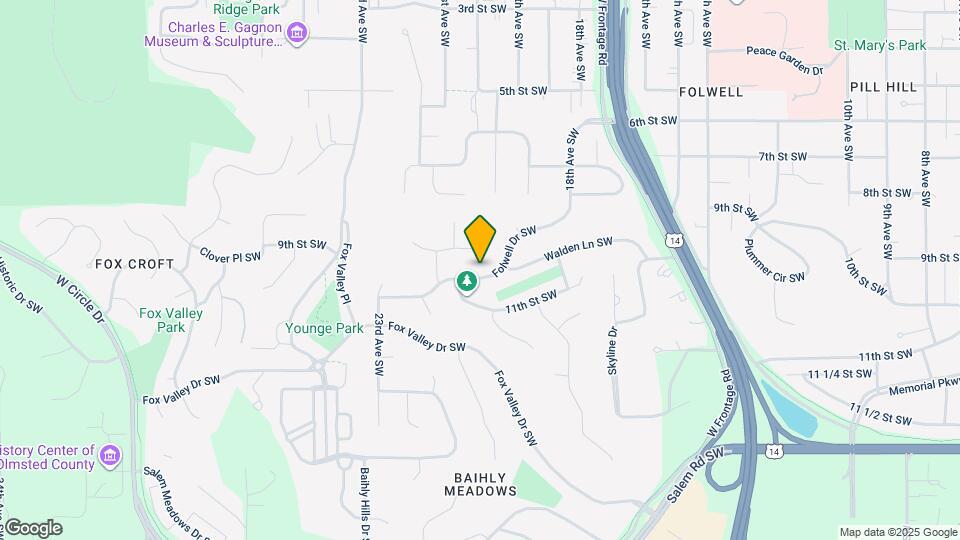Select the History Center of Olmsted County pin
This screenshot has height=540, width=960.
[x=110, y=456]
